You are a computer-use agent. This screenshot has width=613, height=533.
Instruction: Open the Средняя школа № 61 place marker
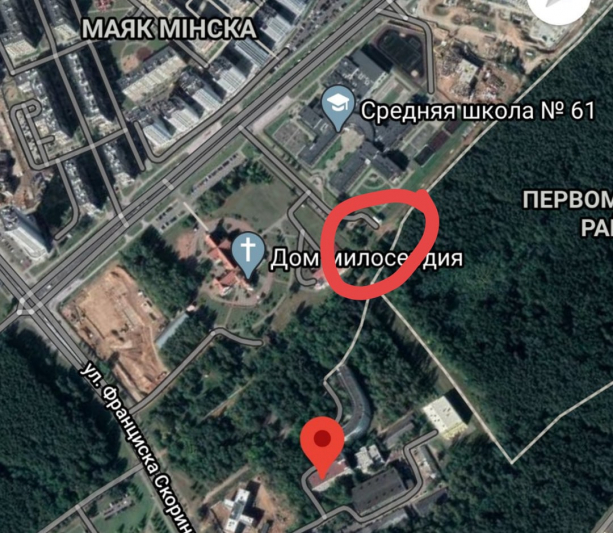coord(336,105)
